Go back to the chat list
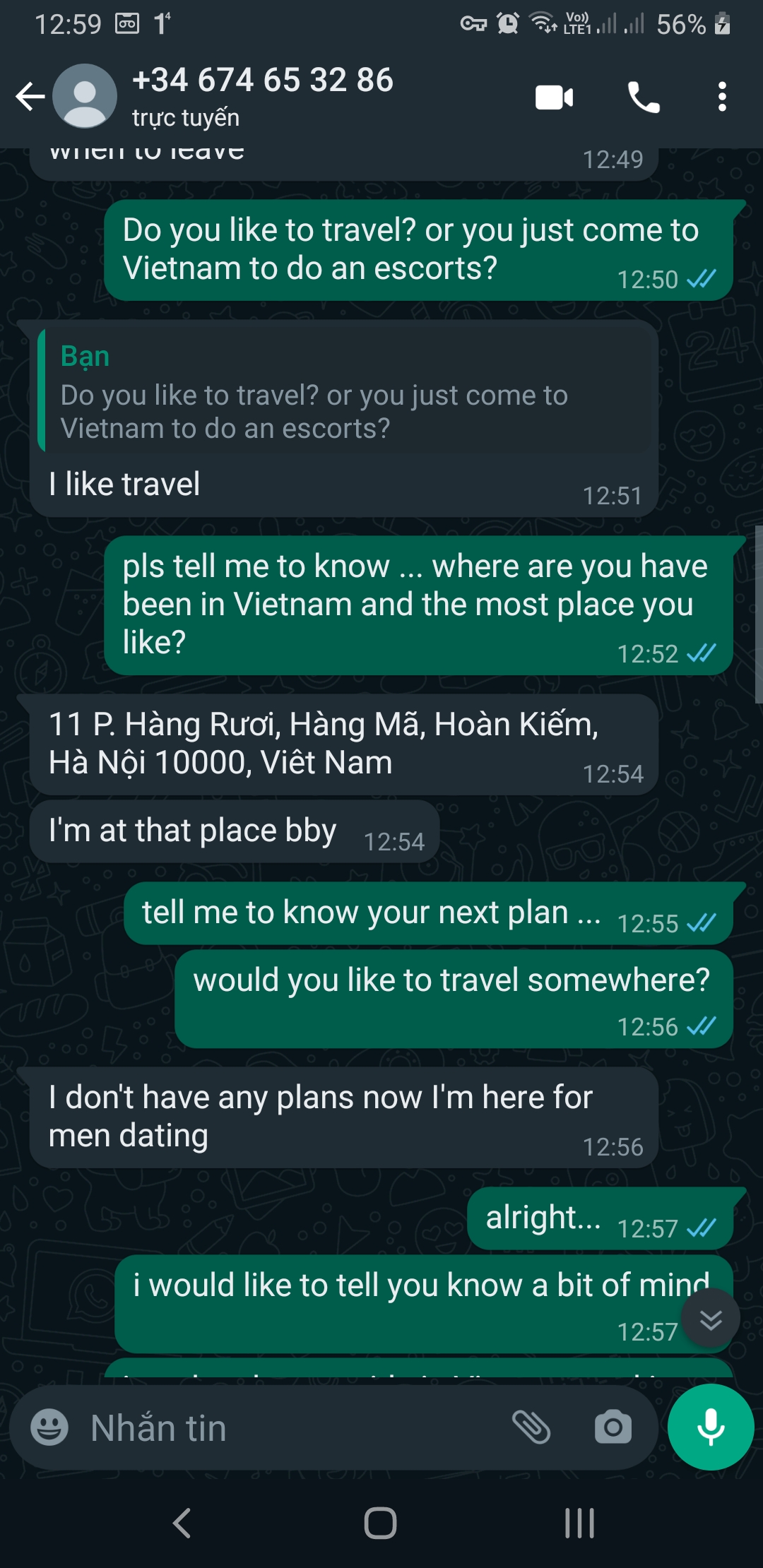 point(30,97)
